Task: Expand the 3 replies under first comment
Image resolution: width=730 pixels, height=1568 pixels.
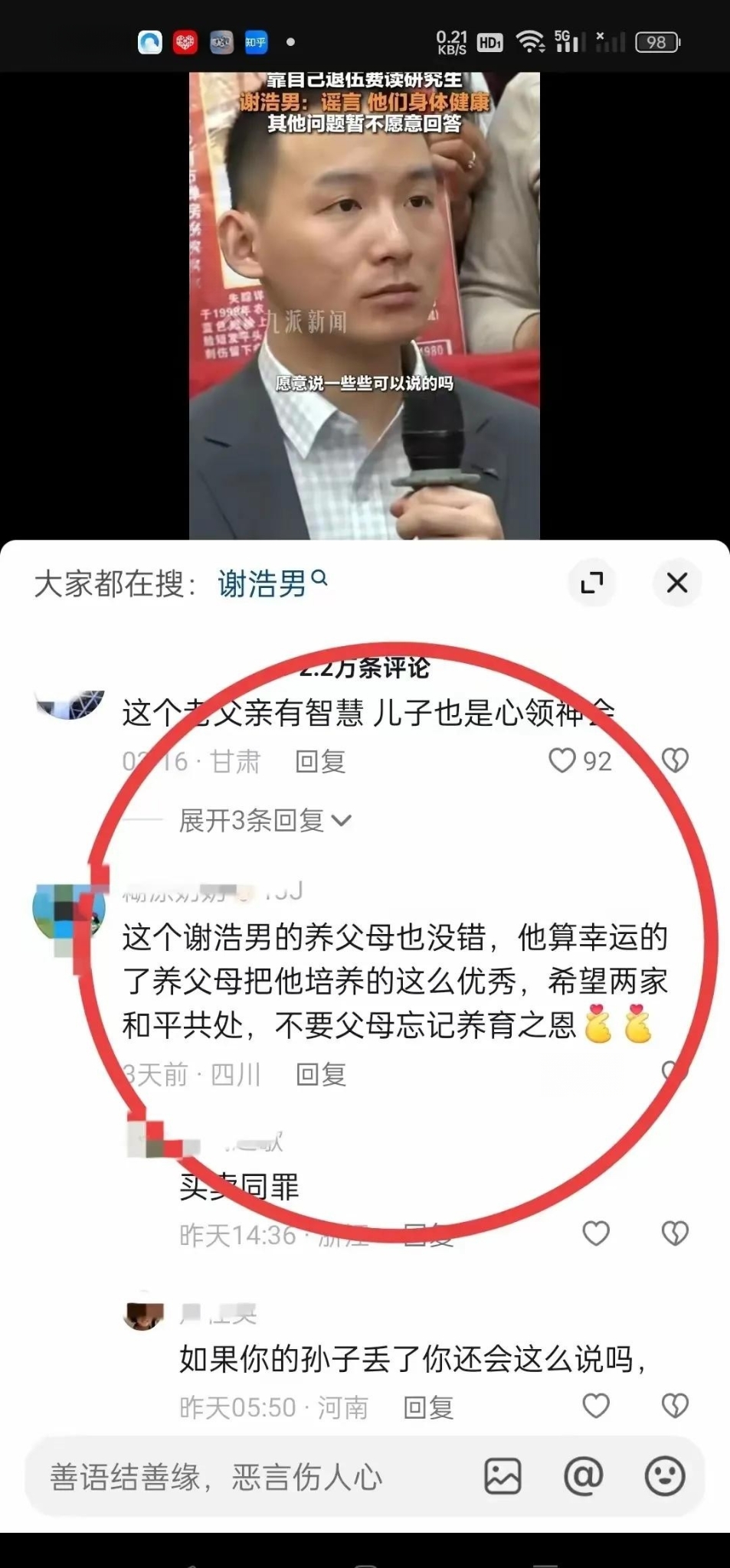Action: (265, 821)
